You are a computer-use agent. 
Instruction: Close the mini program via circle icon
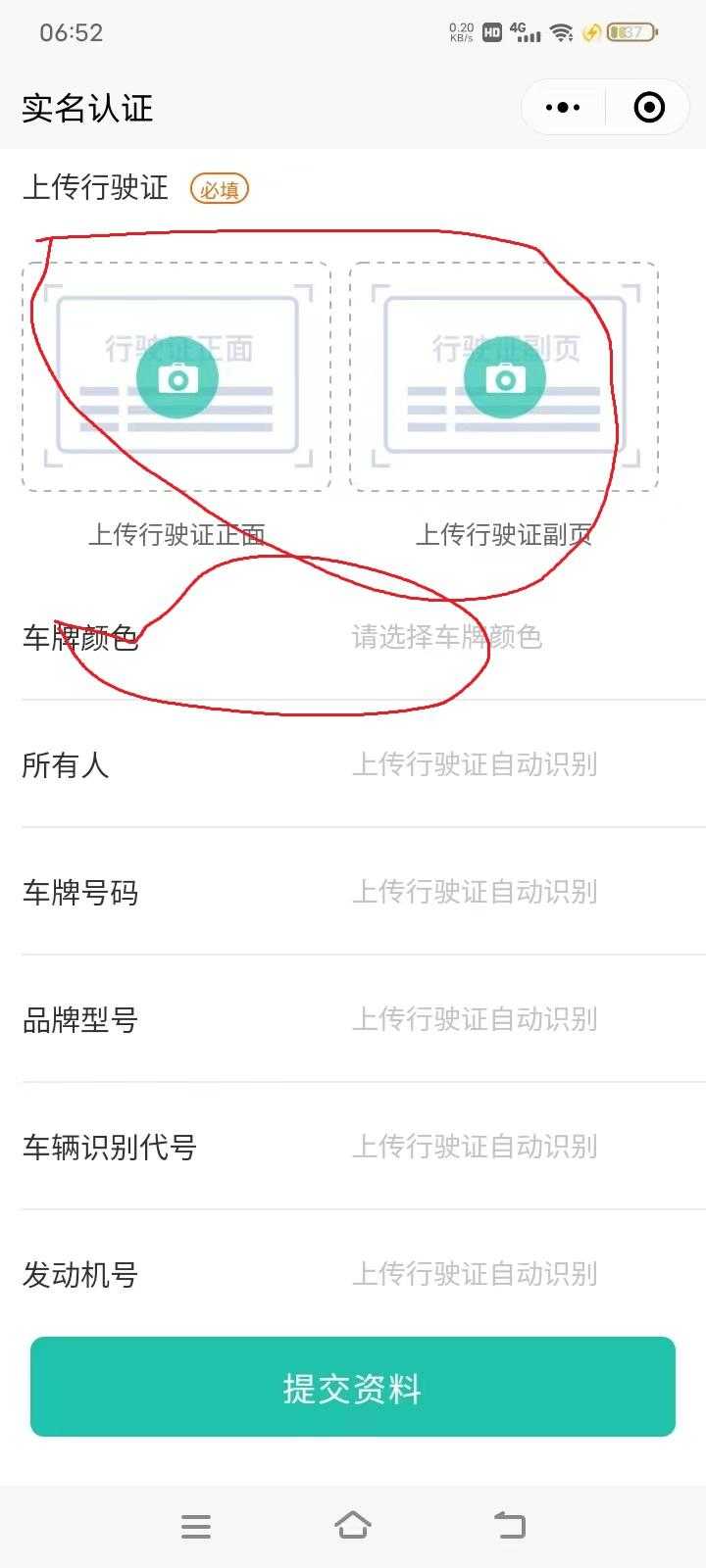coord(649,108)
